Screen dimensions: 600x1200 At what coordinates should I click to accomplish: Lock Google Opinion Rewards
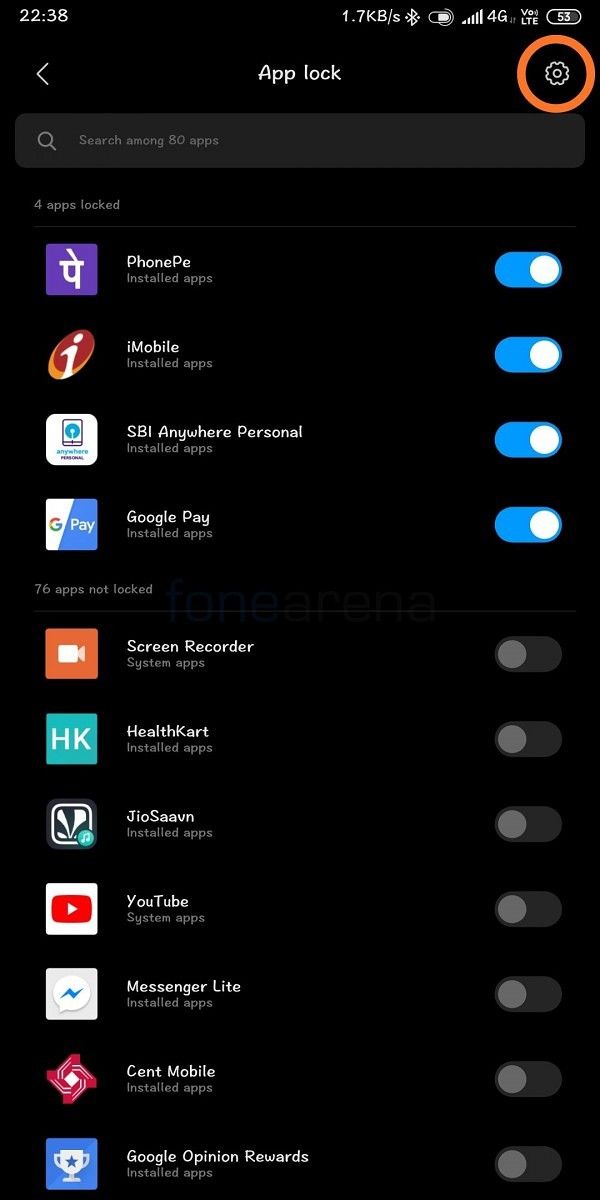click(528, 1164)
